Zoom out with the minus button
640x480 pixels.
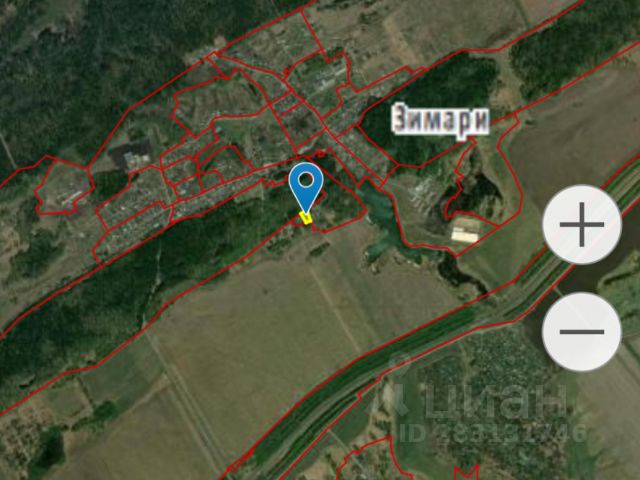point(582,332)
